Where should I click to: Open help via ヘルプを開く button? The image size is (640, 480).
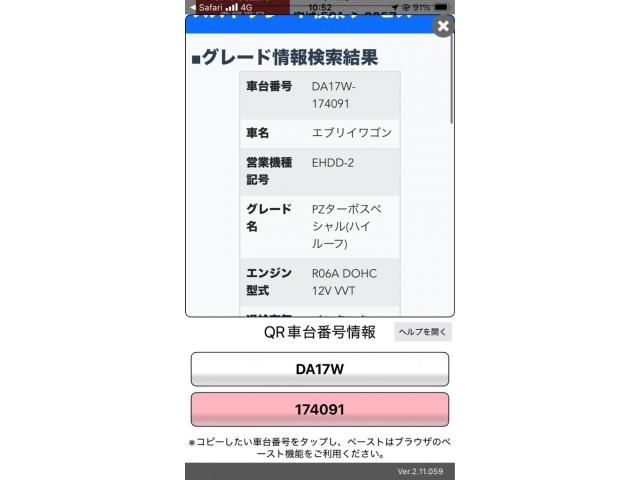point(423,332)
